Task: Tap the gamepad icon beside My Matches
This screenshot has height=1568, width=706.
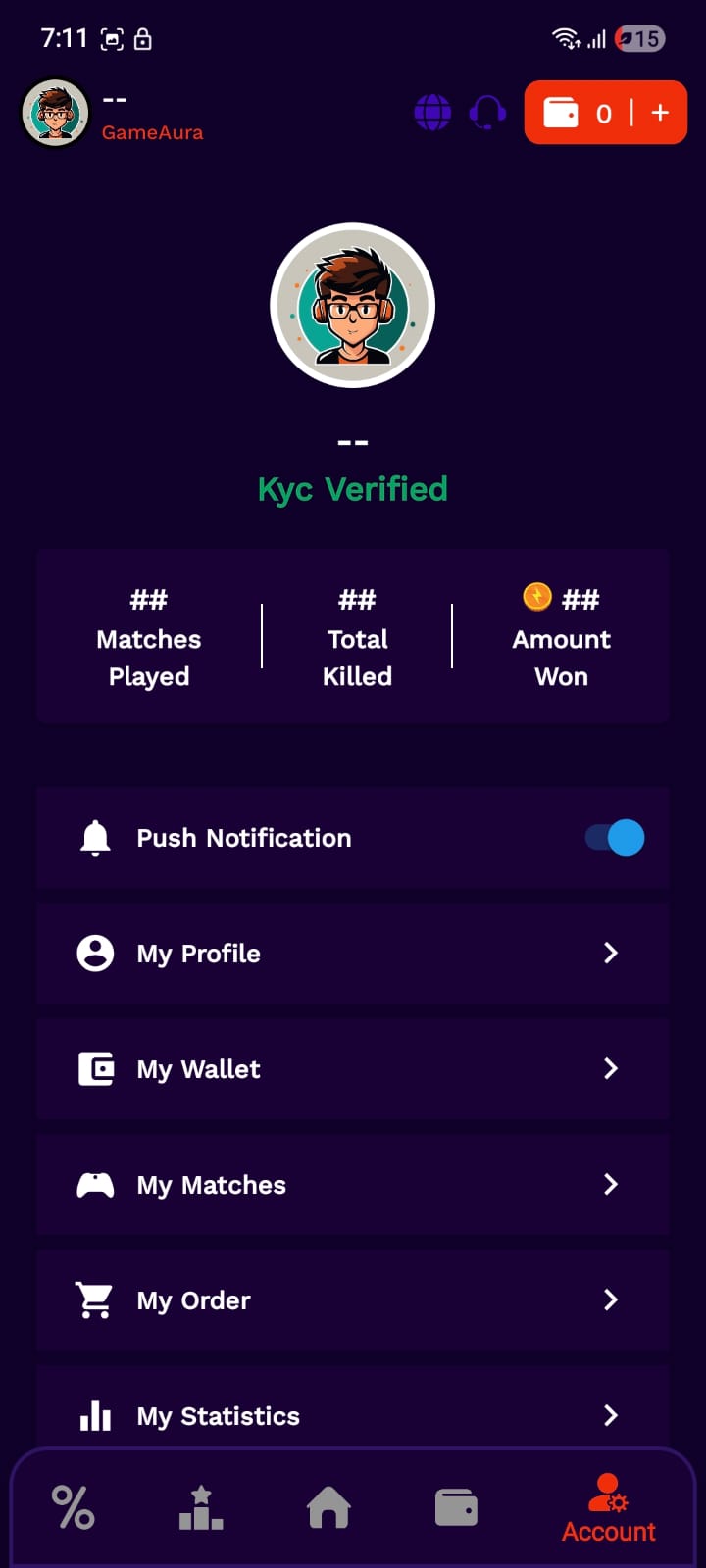Action: [95, 1184]
